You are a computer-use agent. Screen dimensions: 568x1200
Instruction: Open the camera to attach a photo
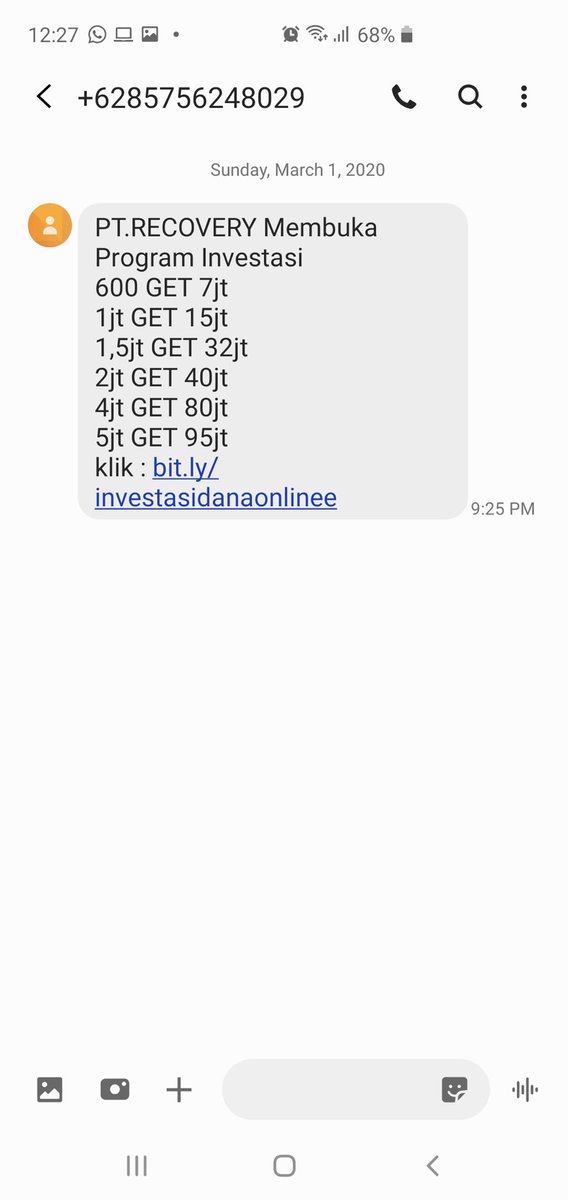[x=115, y=1090]
